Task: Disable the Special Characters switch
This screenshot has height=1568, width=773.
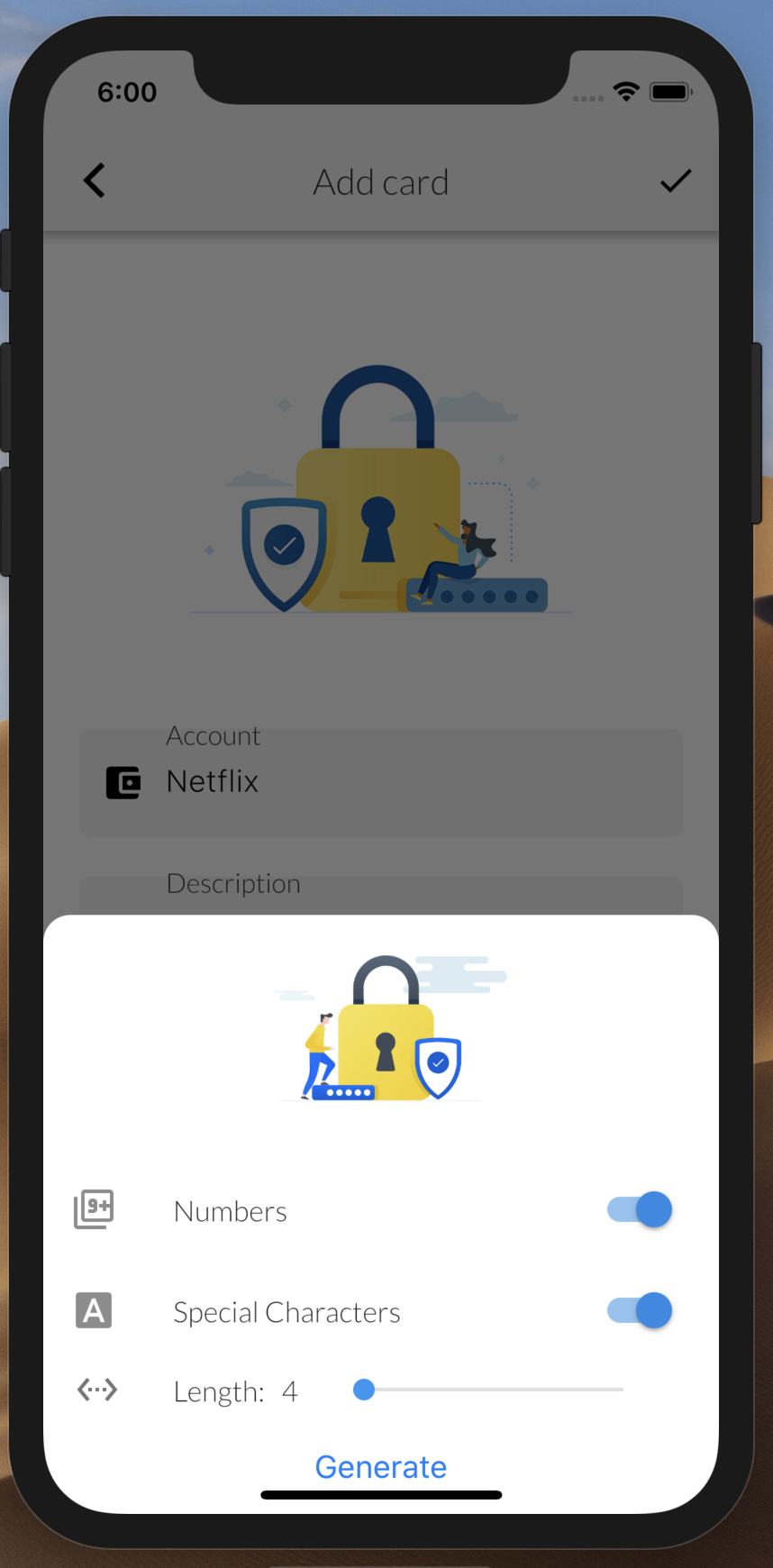Action: pyautogui.click(x=640, y=1310)
